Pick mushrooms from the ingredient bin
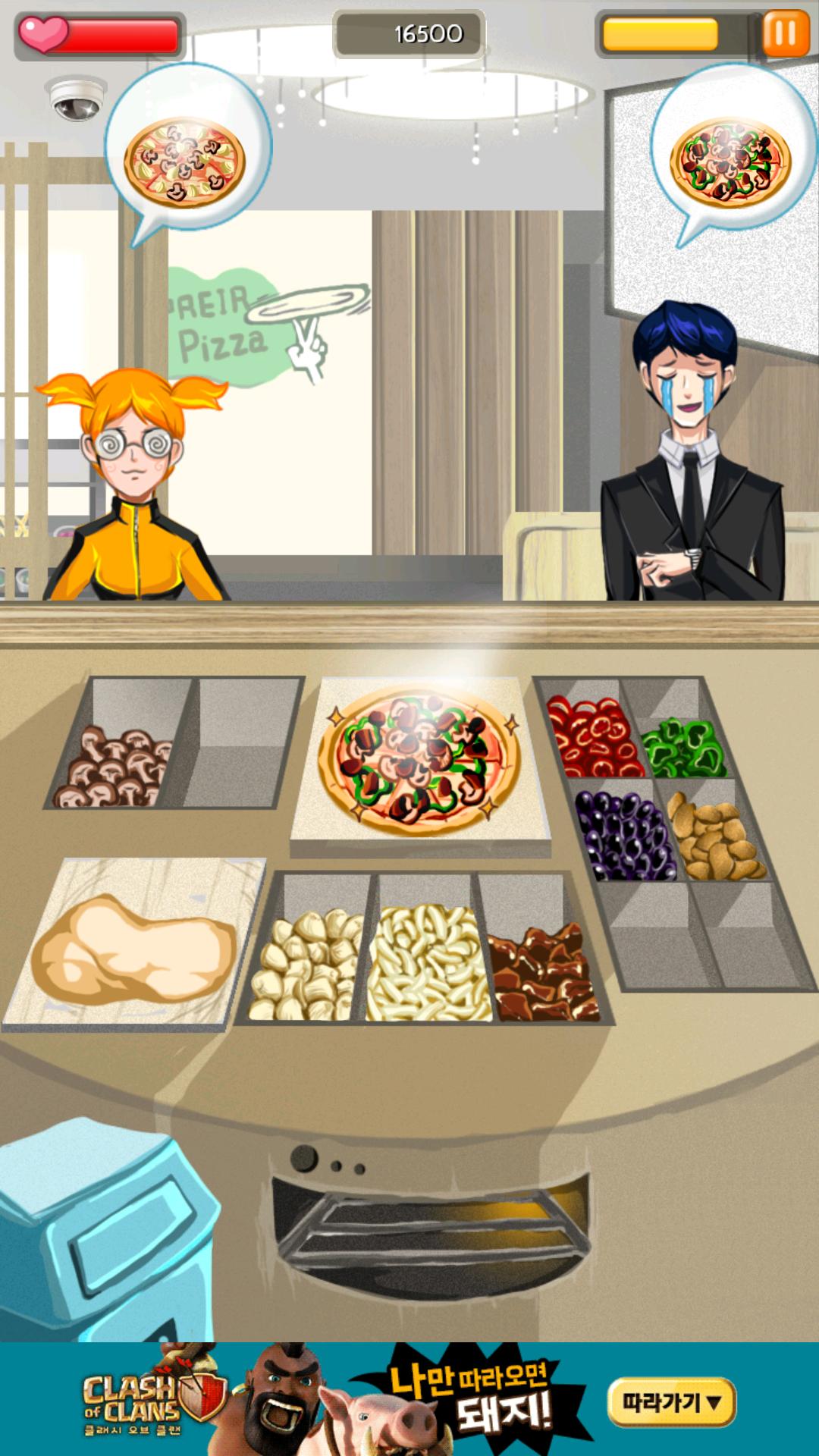The width and height of the screenshot is (819, 1456). pyautogui.click(x=114, y=766)
